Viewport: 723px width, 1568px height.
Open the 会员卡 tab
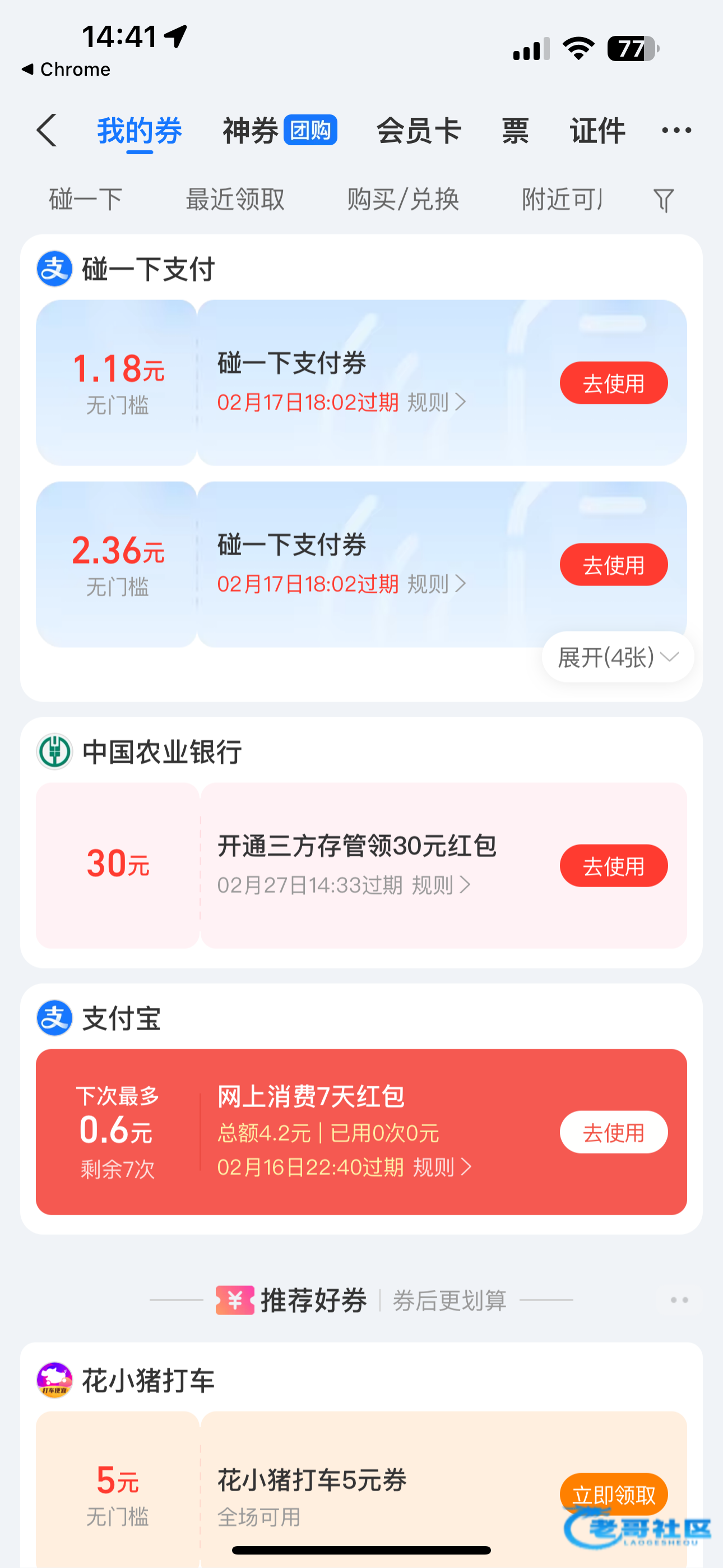point(419,130)
